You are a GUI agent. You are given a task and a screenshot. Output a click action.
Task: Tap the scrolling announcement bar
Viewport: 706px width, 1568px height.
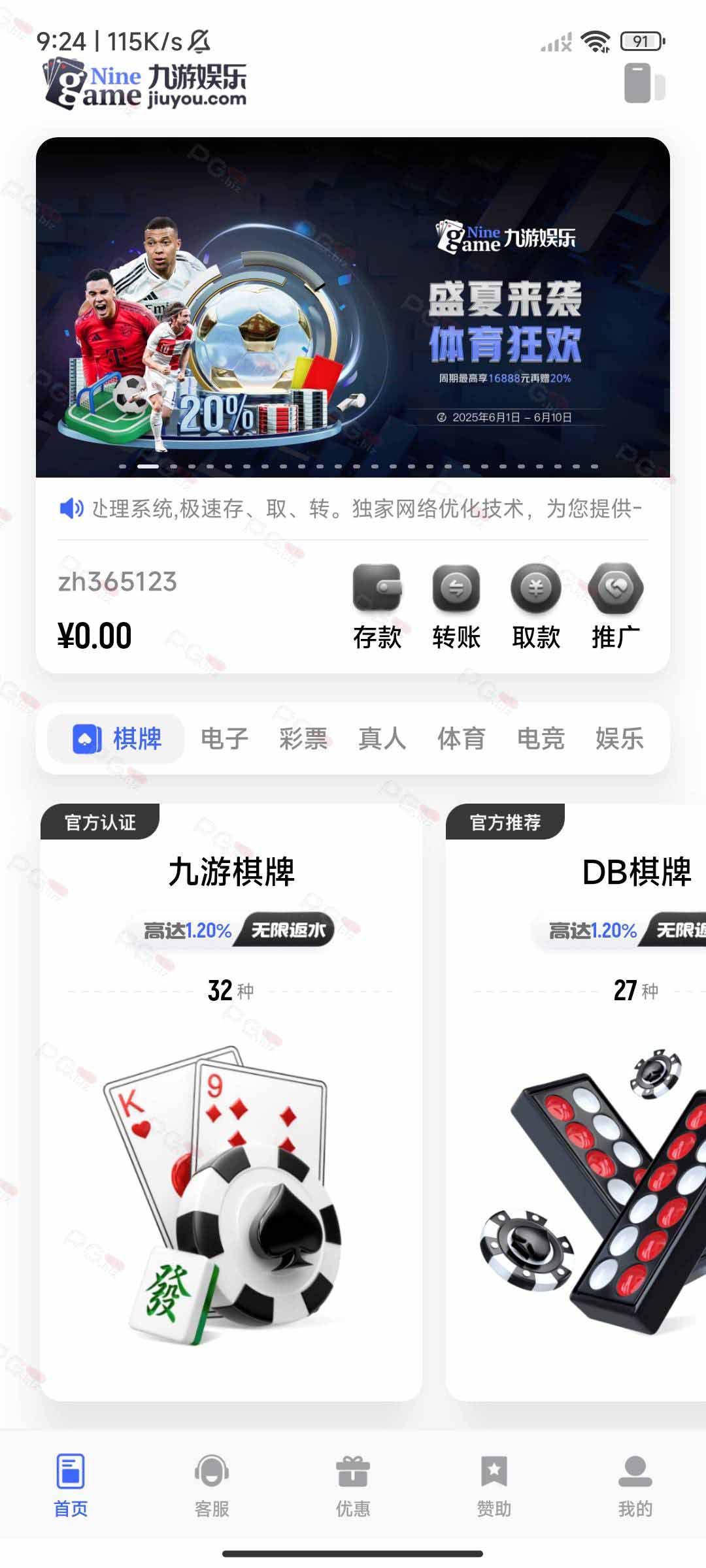pos(353,508)
